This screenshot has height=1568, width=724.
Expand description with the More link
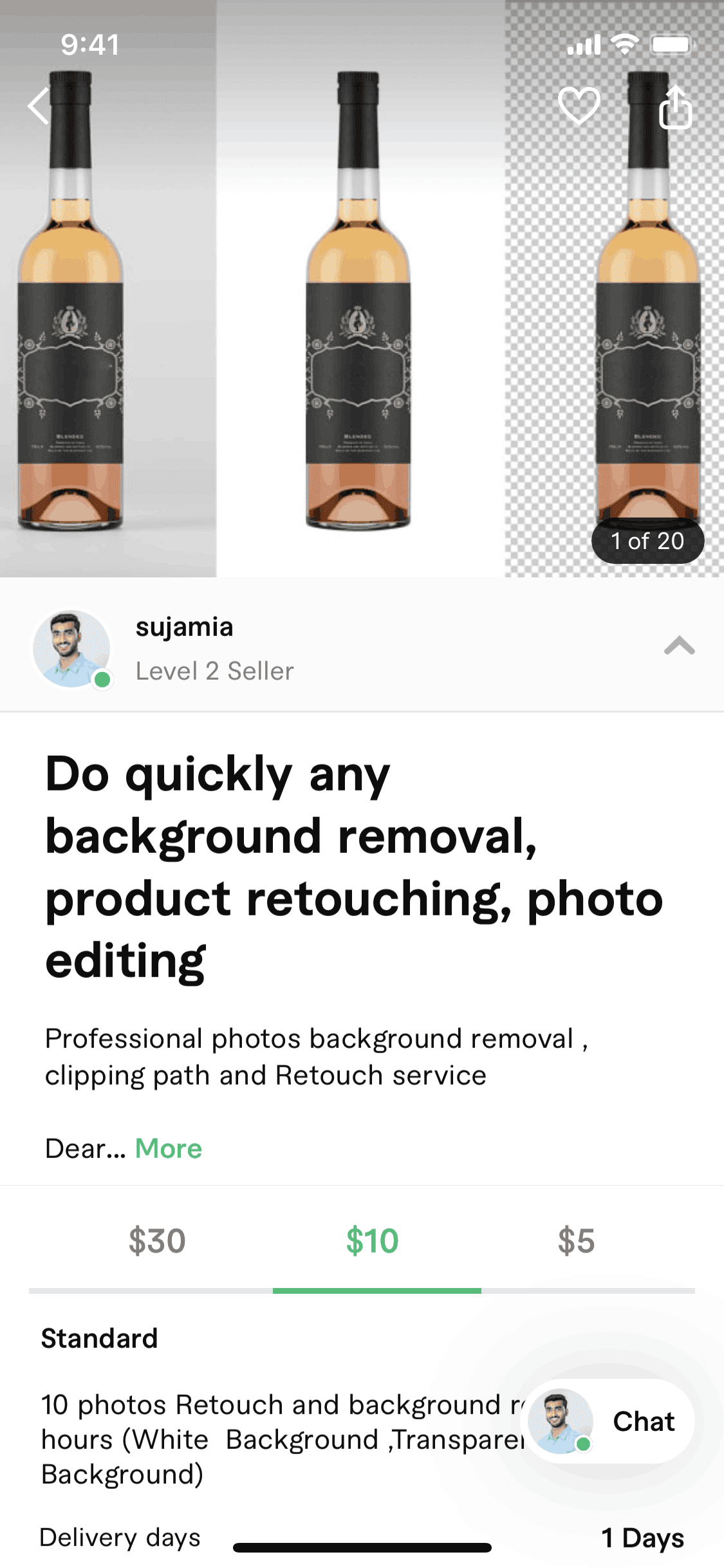pyautogui.click(x=169, y=1148)
